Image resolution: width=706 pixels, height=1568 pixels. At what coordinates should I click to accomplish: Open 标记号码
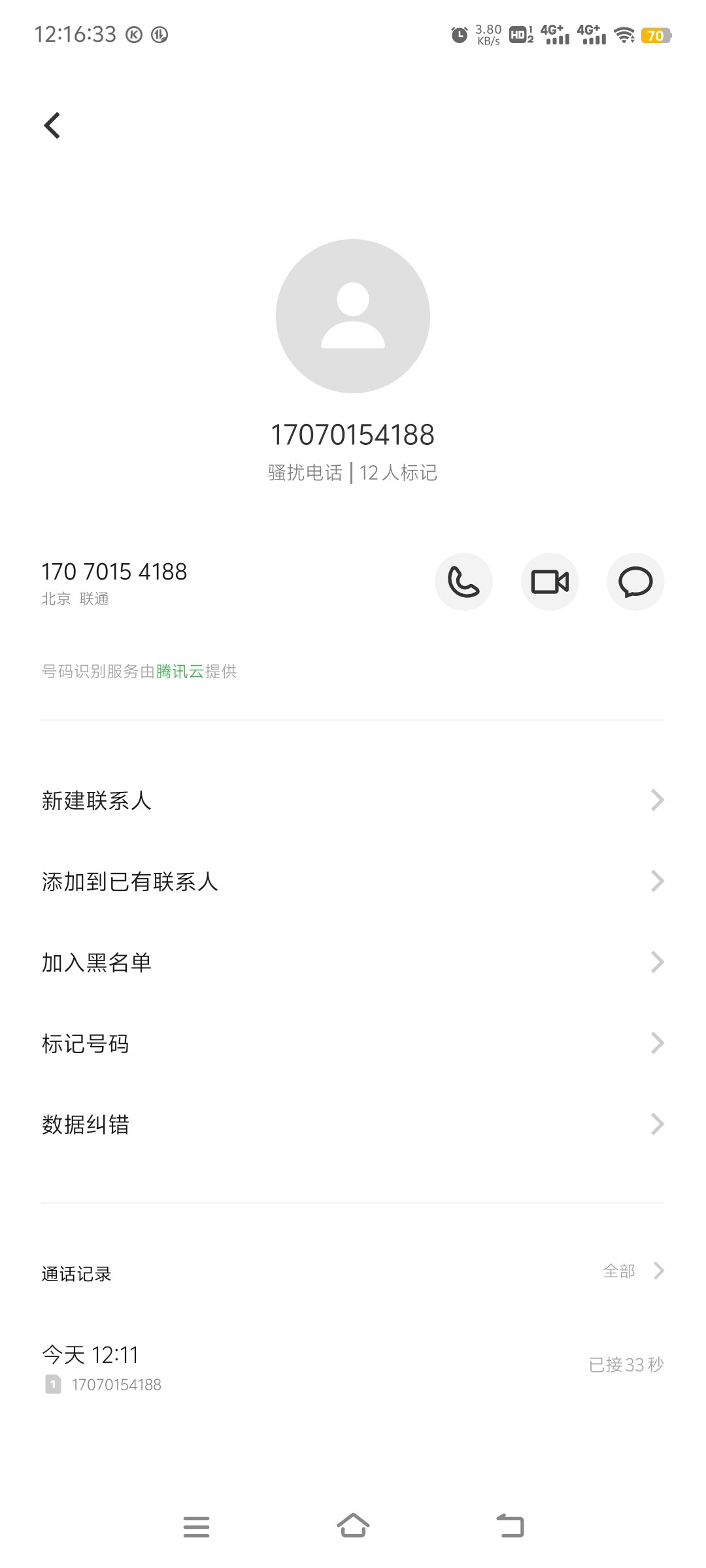coord(353,1043)
